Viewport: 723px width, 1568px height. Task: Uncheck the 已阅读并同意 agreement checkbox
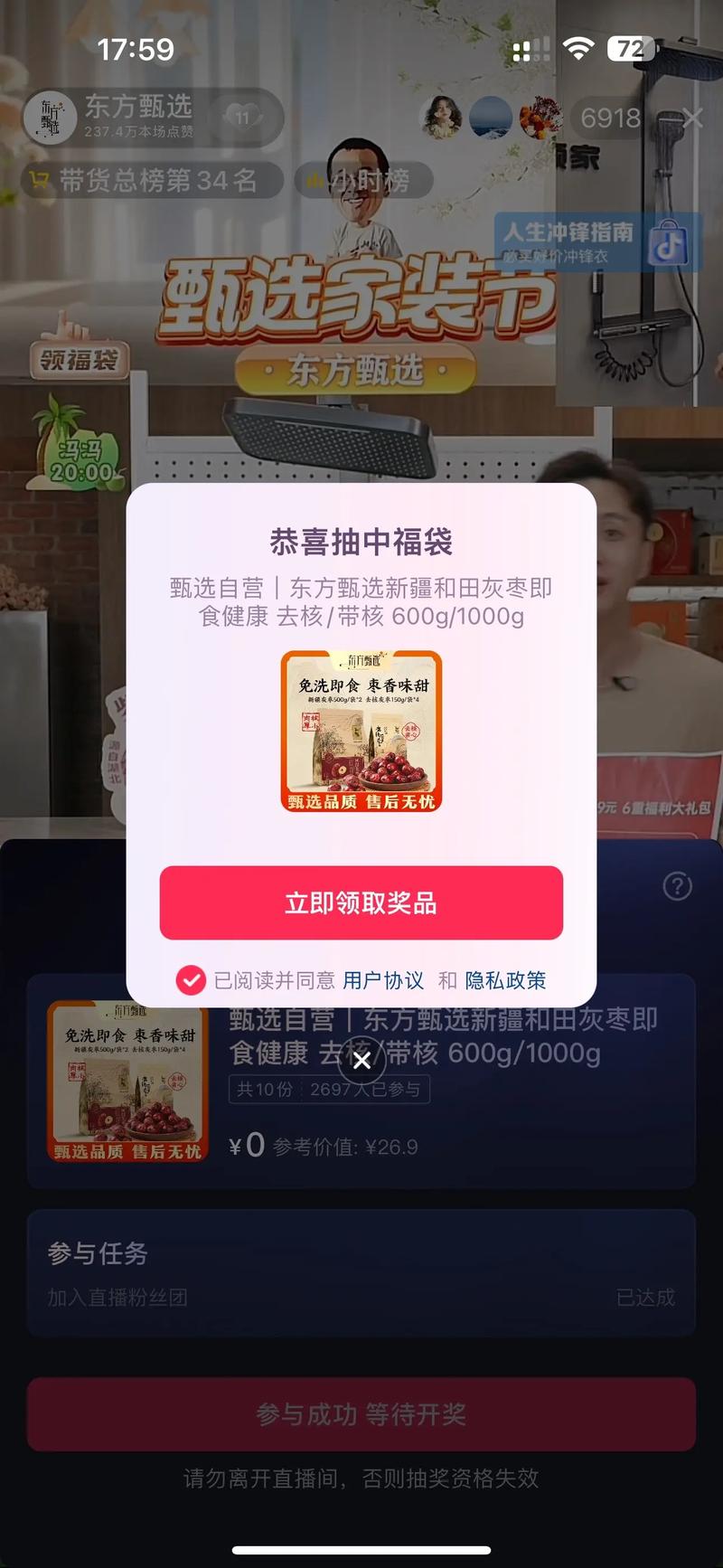191,980
